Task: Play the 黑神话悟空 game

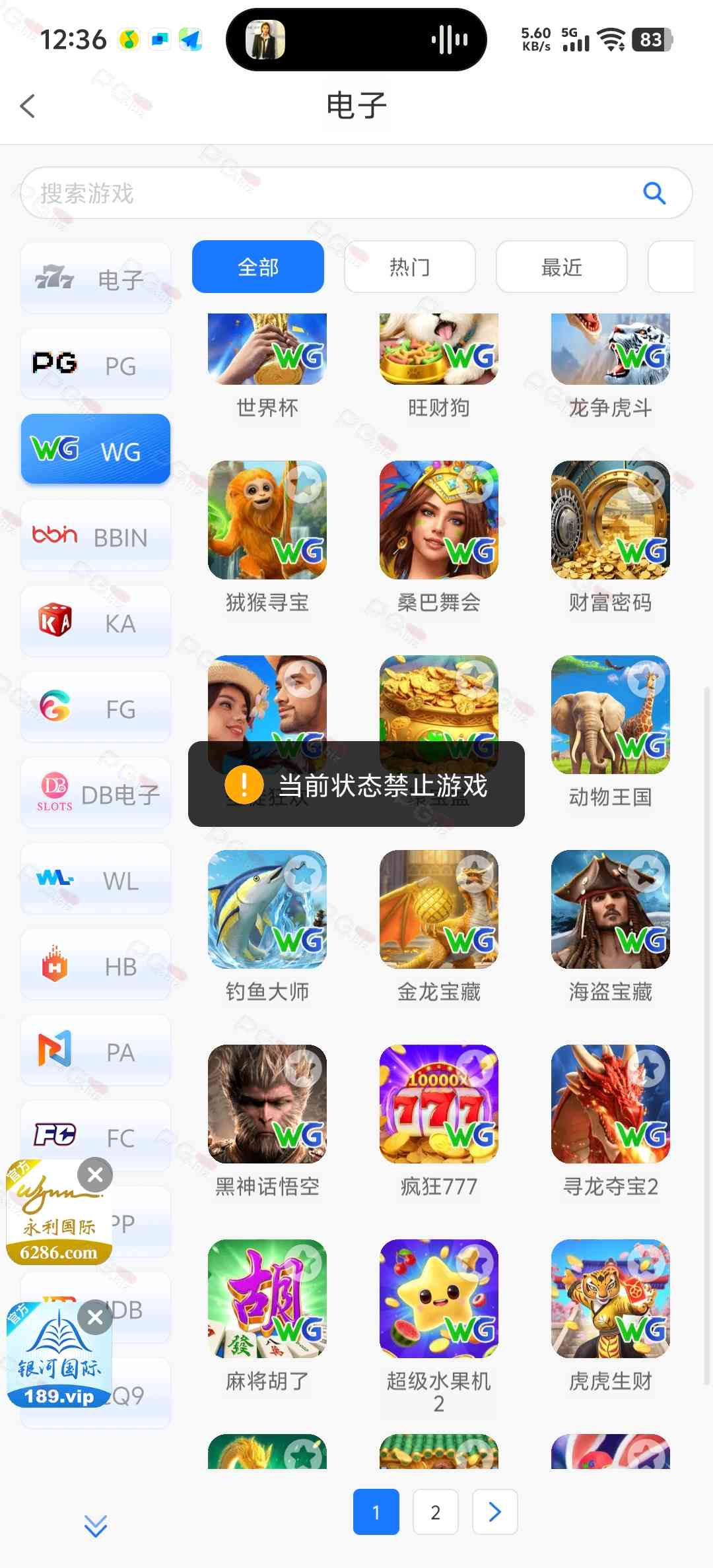Action: tap(267, 1105)
